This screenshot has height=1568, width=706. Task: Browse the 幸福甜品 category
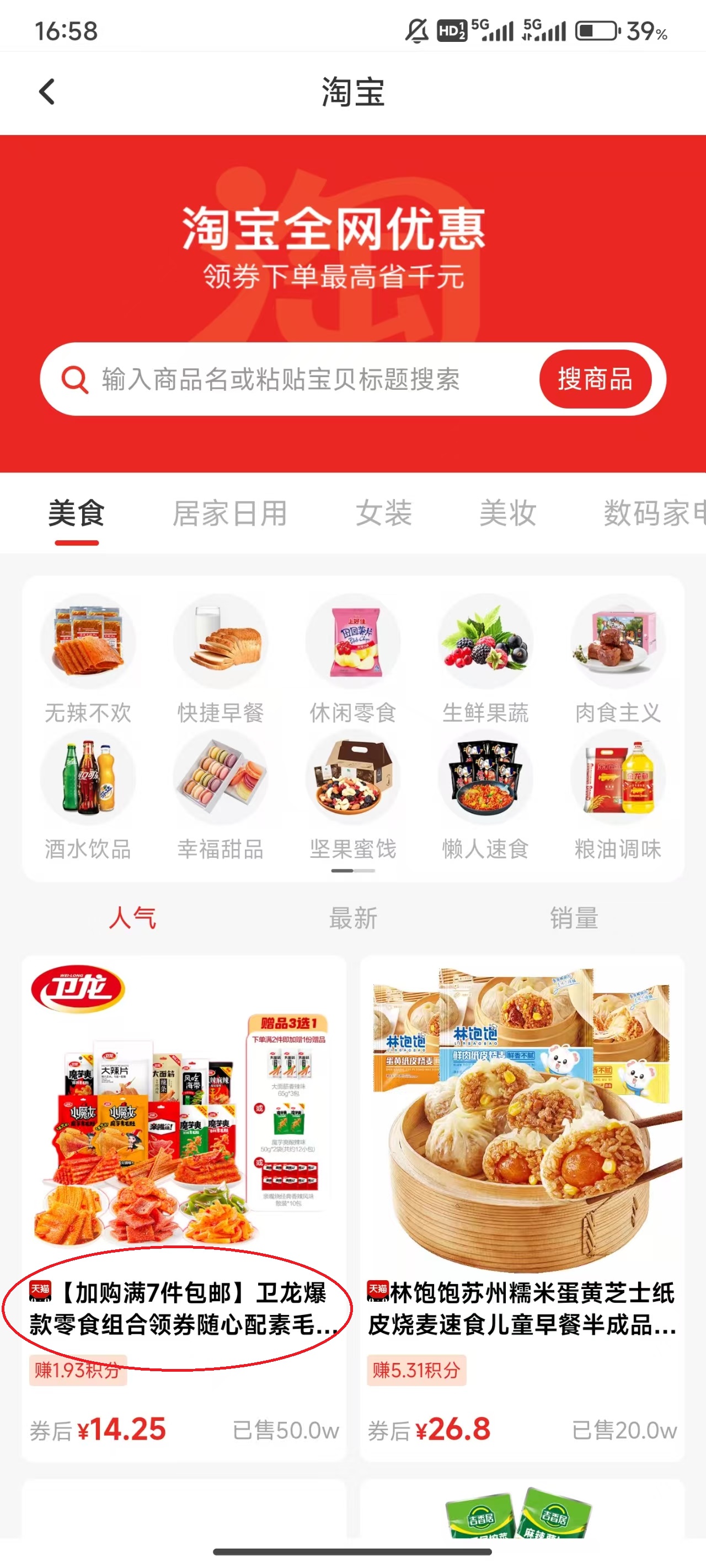(221, 794)
